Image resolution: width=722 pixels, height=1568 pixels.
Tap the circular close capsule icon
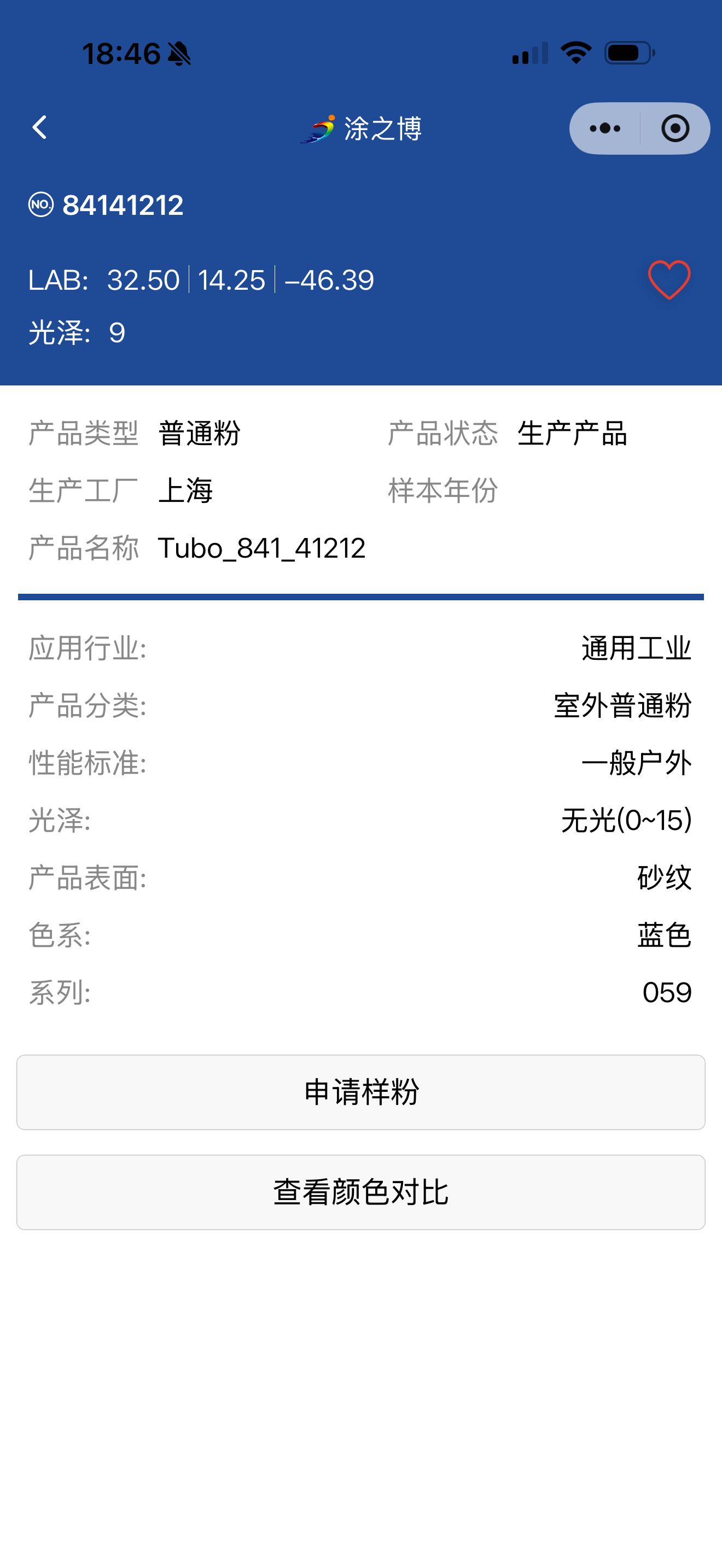click(674, 128)
